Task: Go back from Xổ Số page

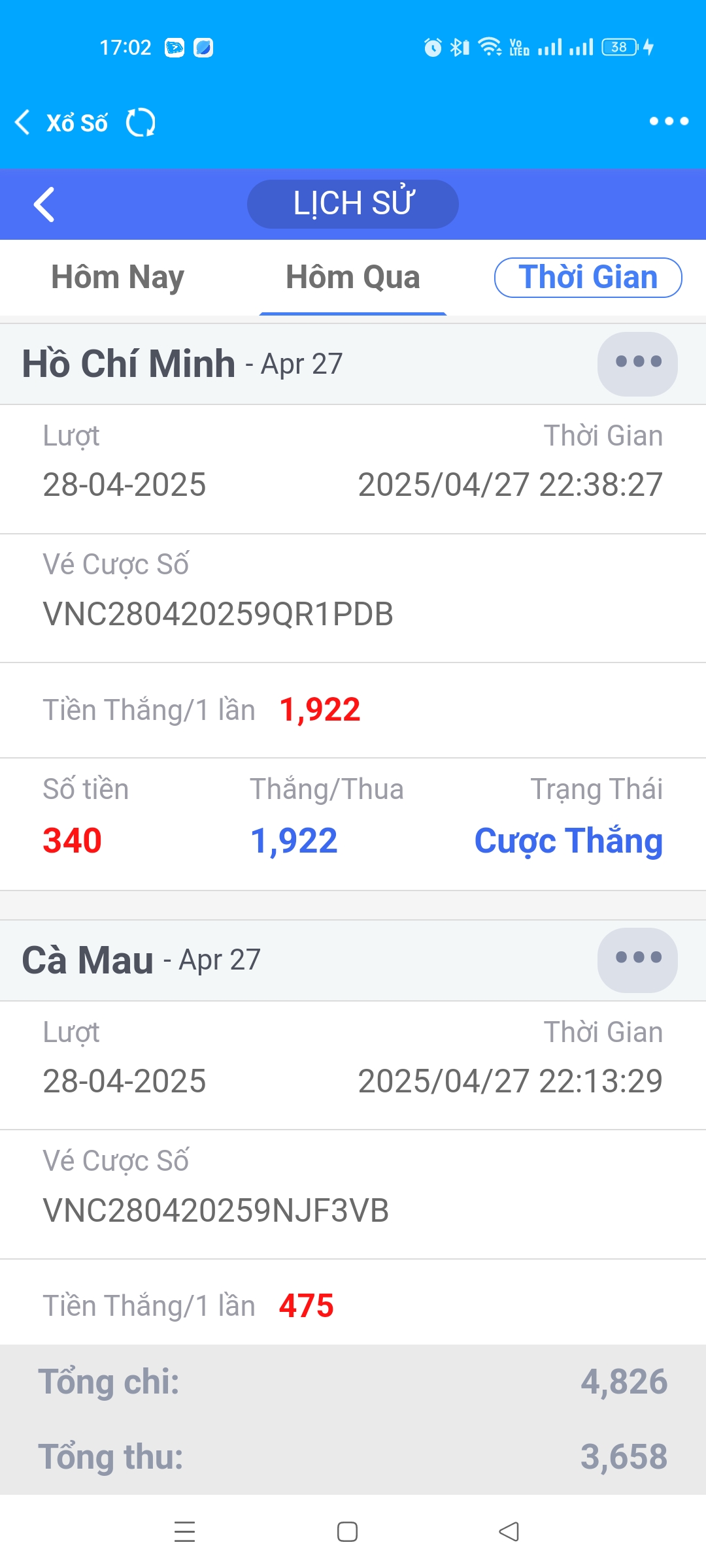Action: click(23, 122)
